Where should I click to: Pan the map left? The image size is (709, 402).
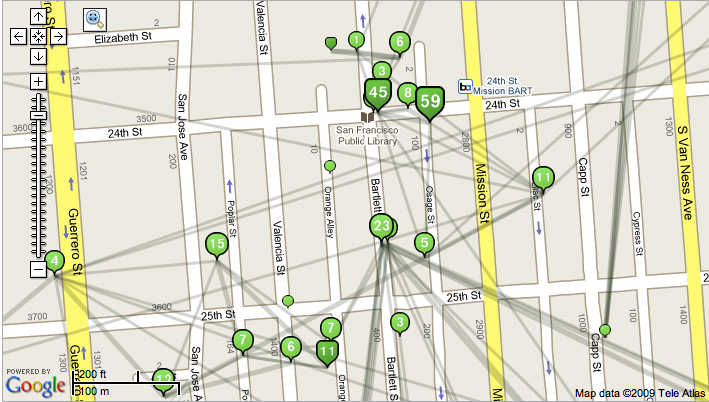click(x=19, y=36)
